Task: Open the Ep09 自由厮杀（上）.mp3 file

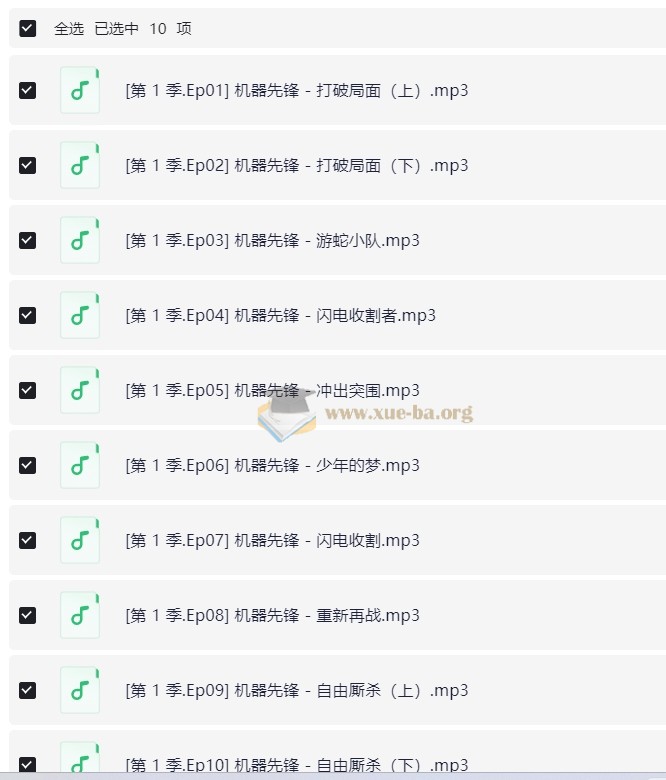Action: [x=296, y=690]
